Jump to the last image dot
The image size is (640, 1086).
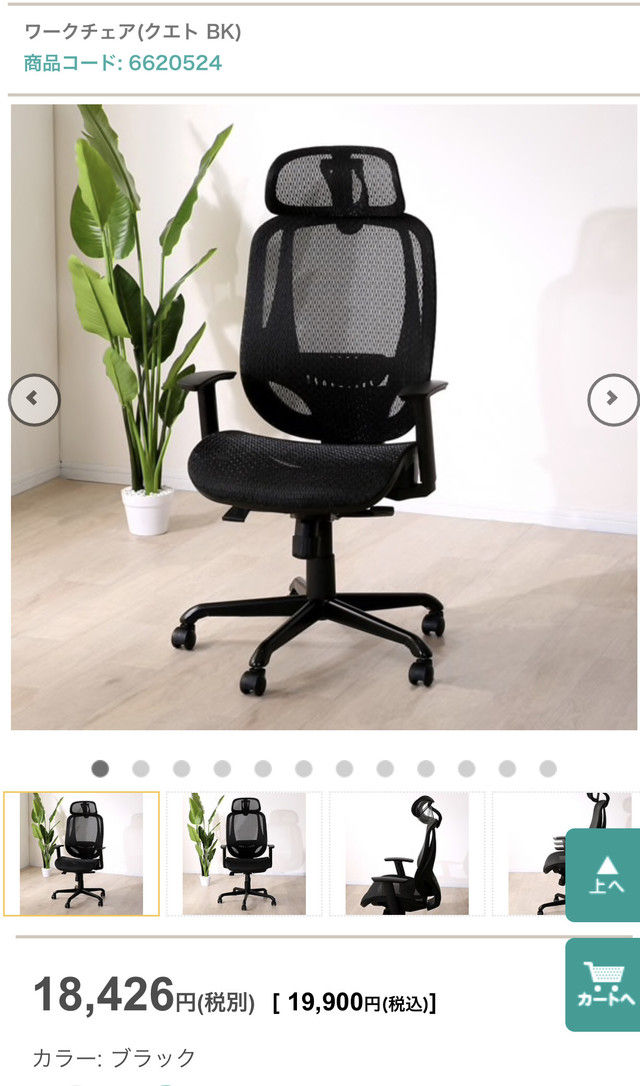[x=548, y=768]
